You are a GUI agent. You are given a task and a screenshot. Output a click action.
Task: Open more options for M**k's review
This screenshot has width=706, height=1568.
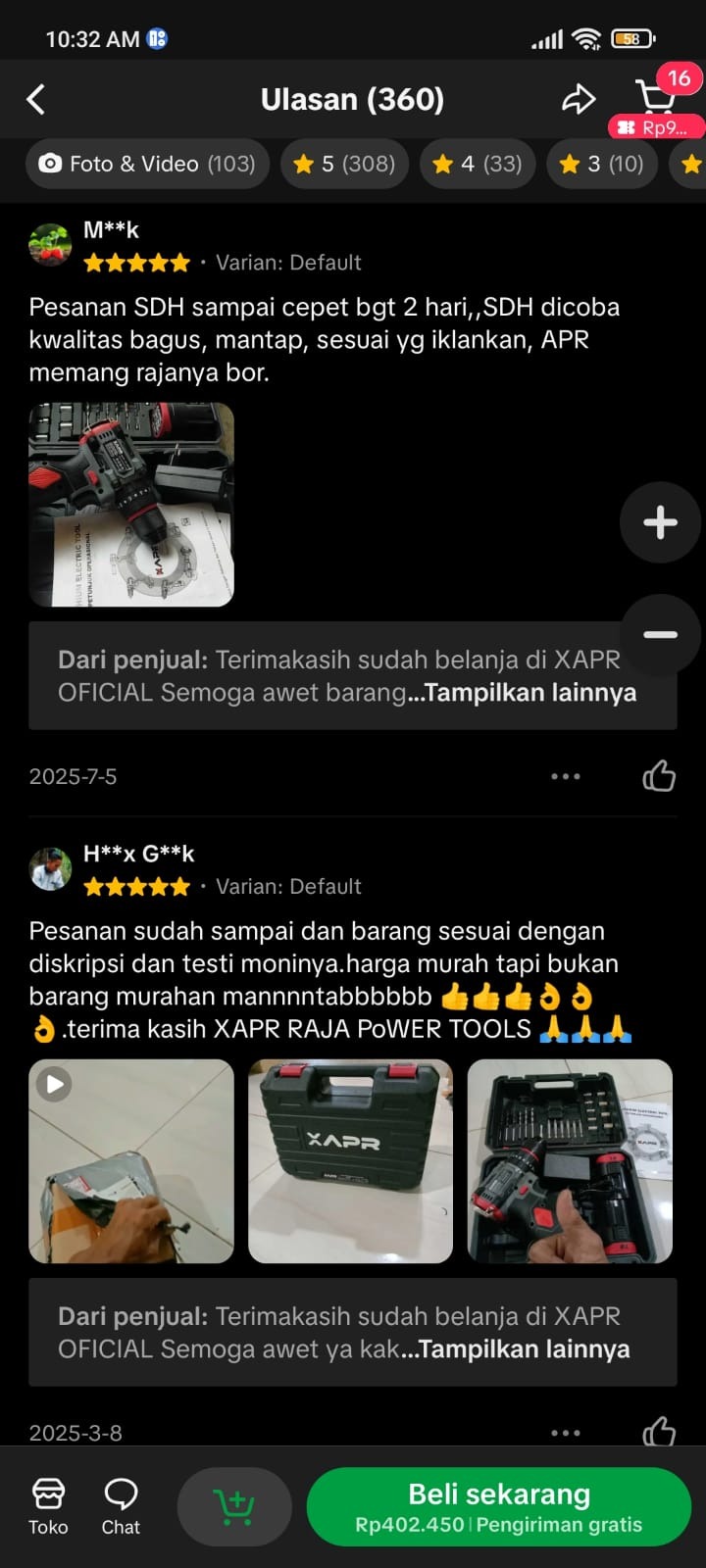coord(566,776)
